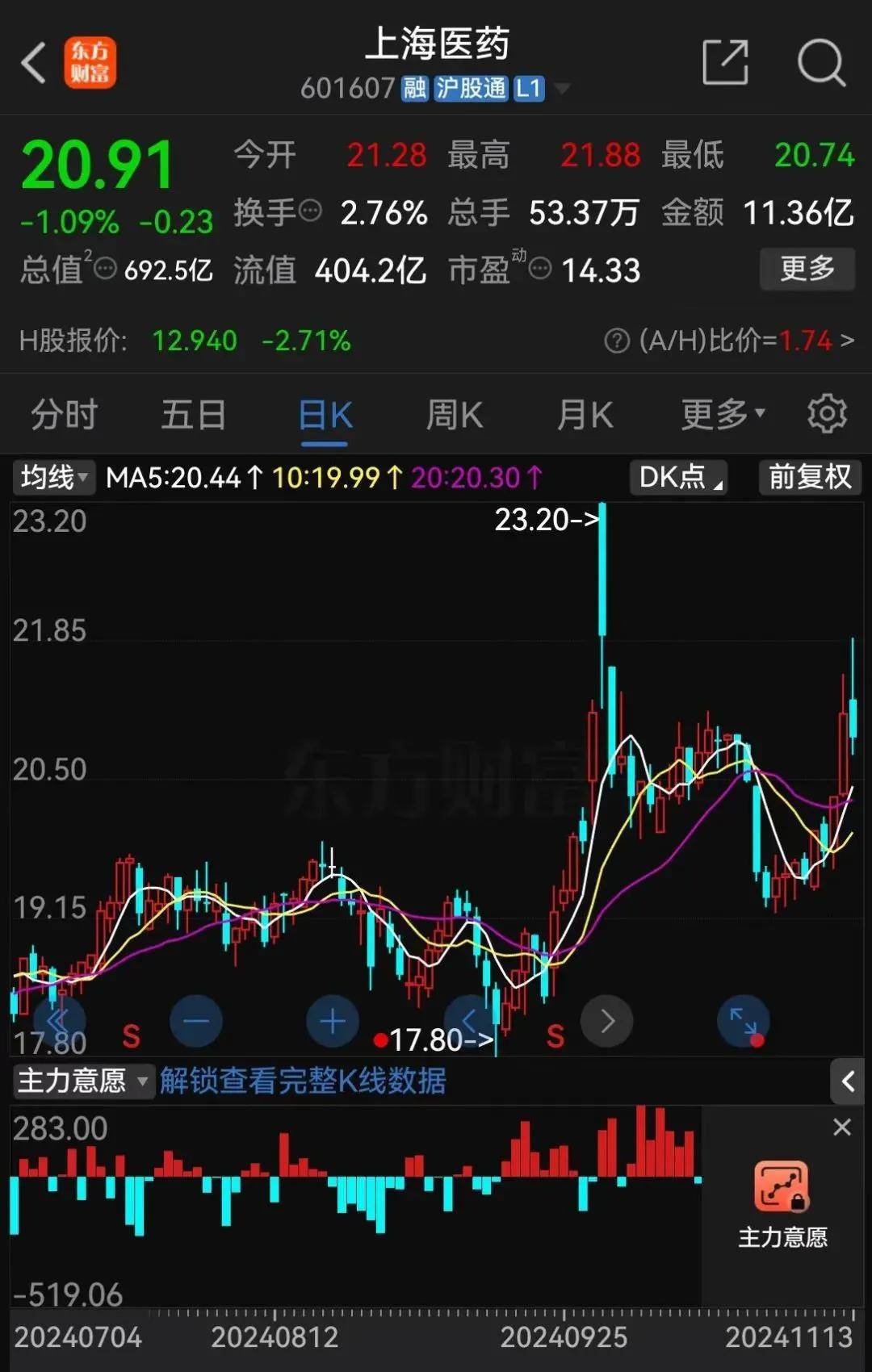872x1372 pixels.
Task: Tap 解锁查看完整K线数据 link
Action: click(x=301, y=1081)
